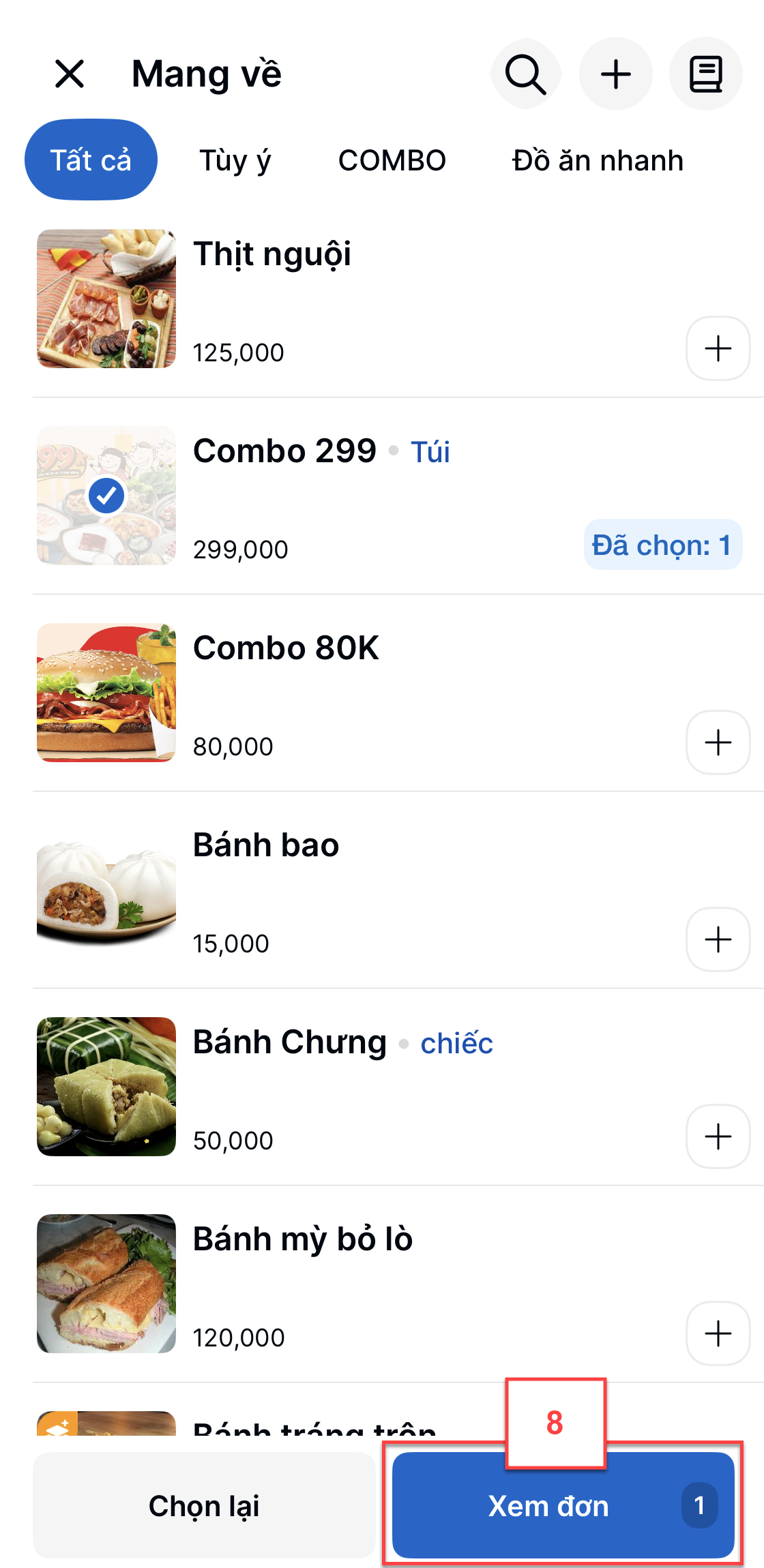Add Bánh bao to the order

pyautogui.click(x=718, y=939)
